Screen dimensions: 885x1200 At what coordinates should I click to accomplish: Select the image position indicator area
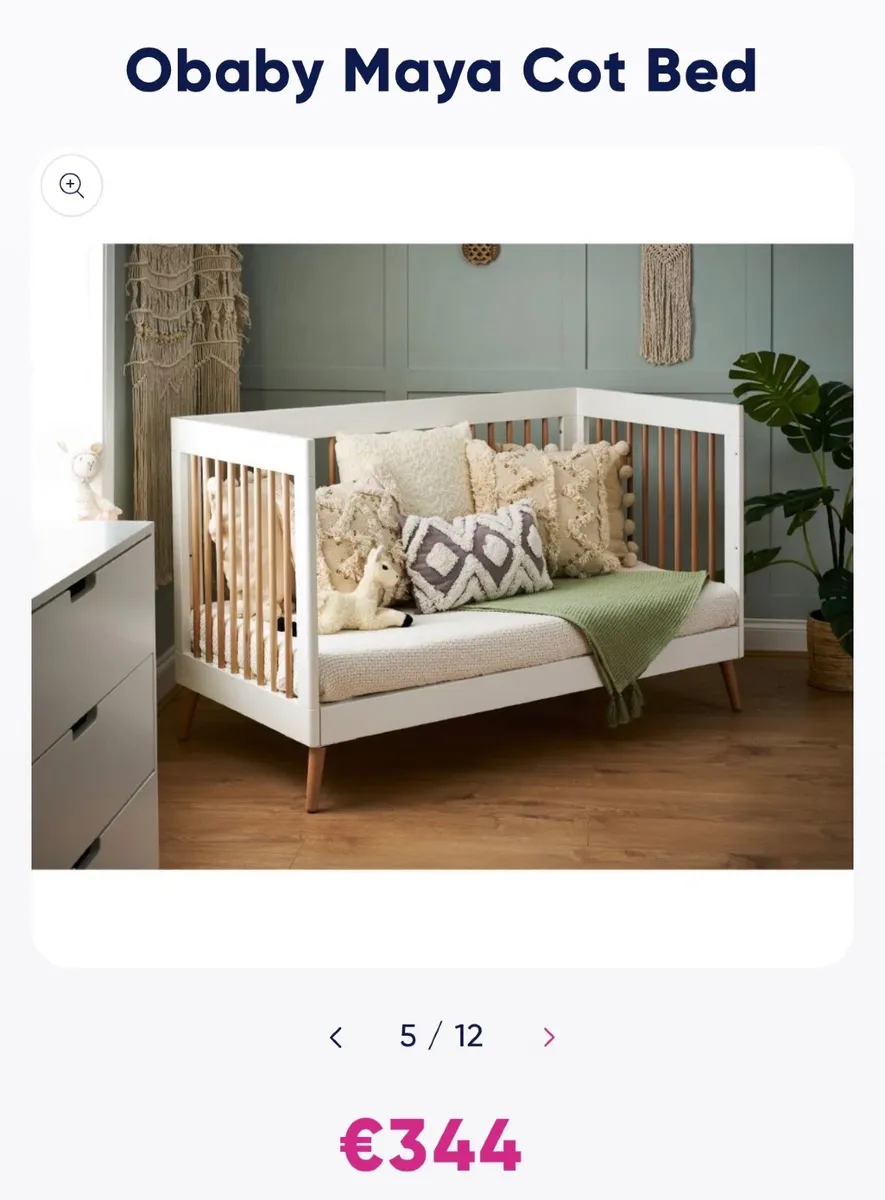[441, 1036]
